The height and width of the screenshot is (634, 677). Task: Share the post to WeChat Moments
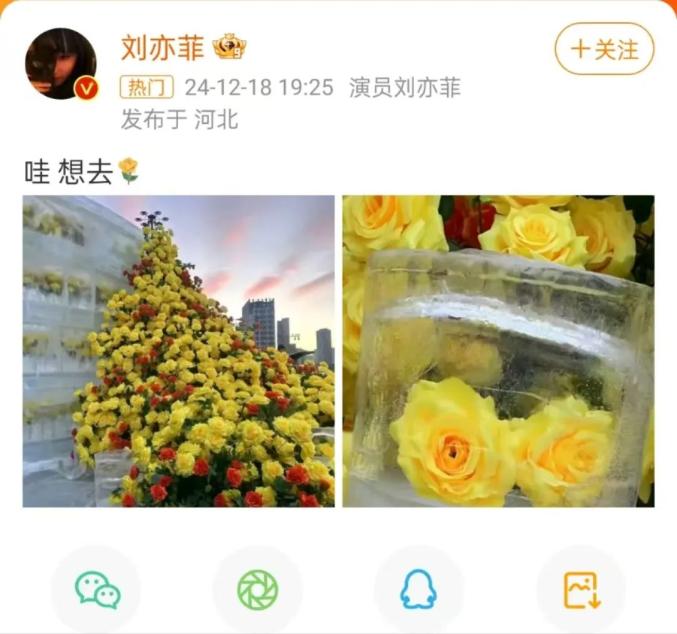point(257,590)
